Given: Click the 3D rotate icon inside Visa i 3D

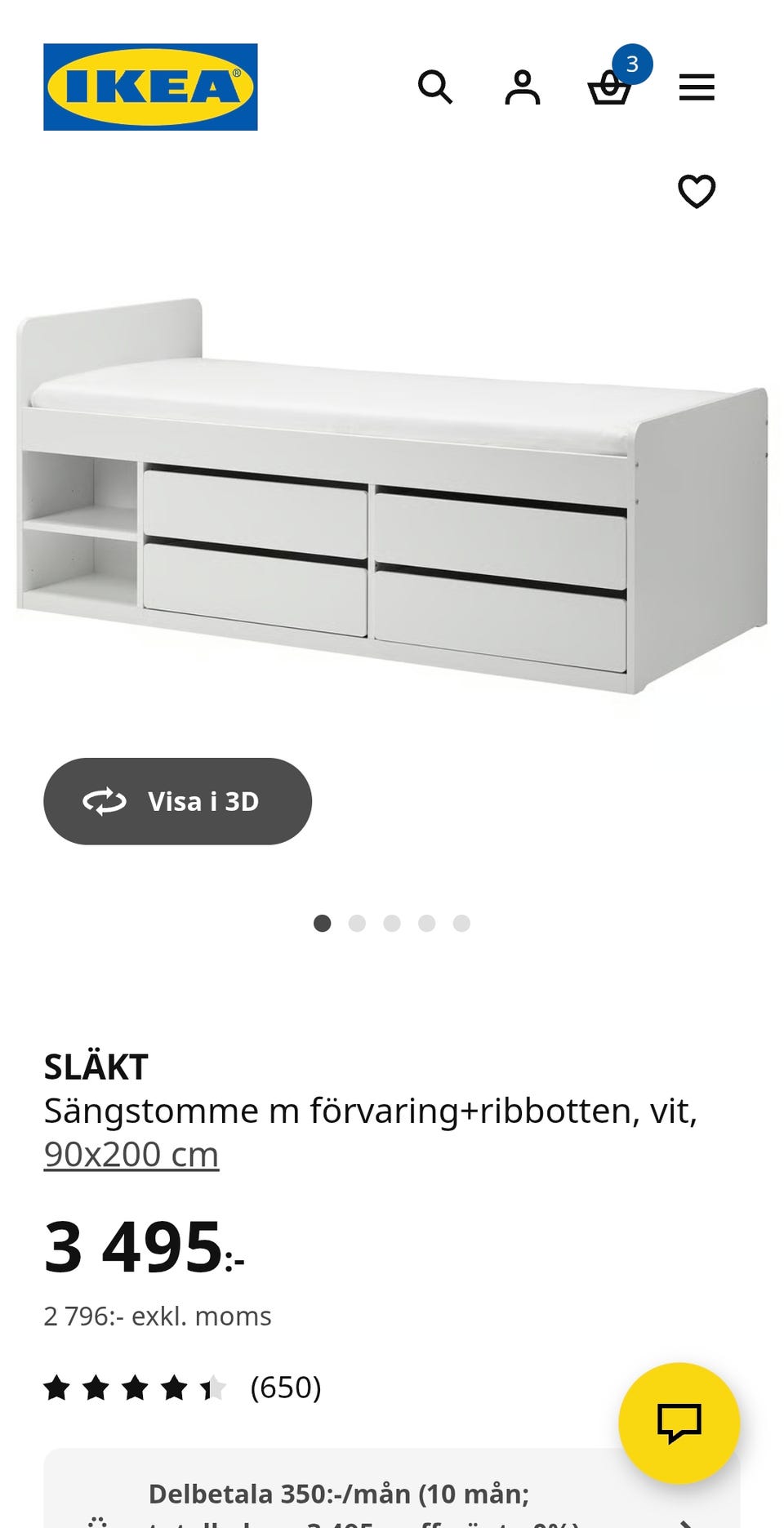Looking at the screenshot, I should click(x=105, y=801).
